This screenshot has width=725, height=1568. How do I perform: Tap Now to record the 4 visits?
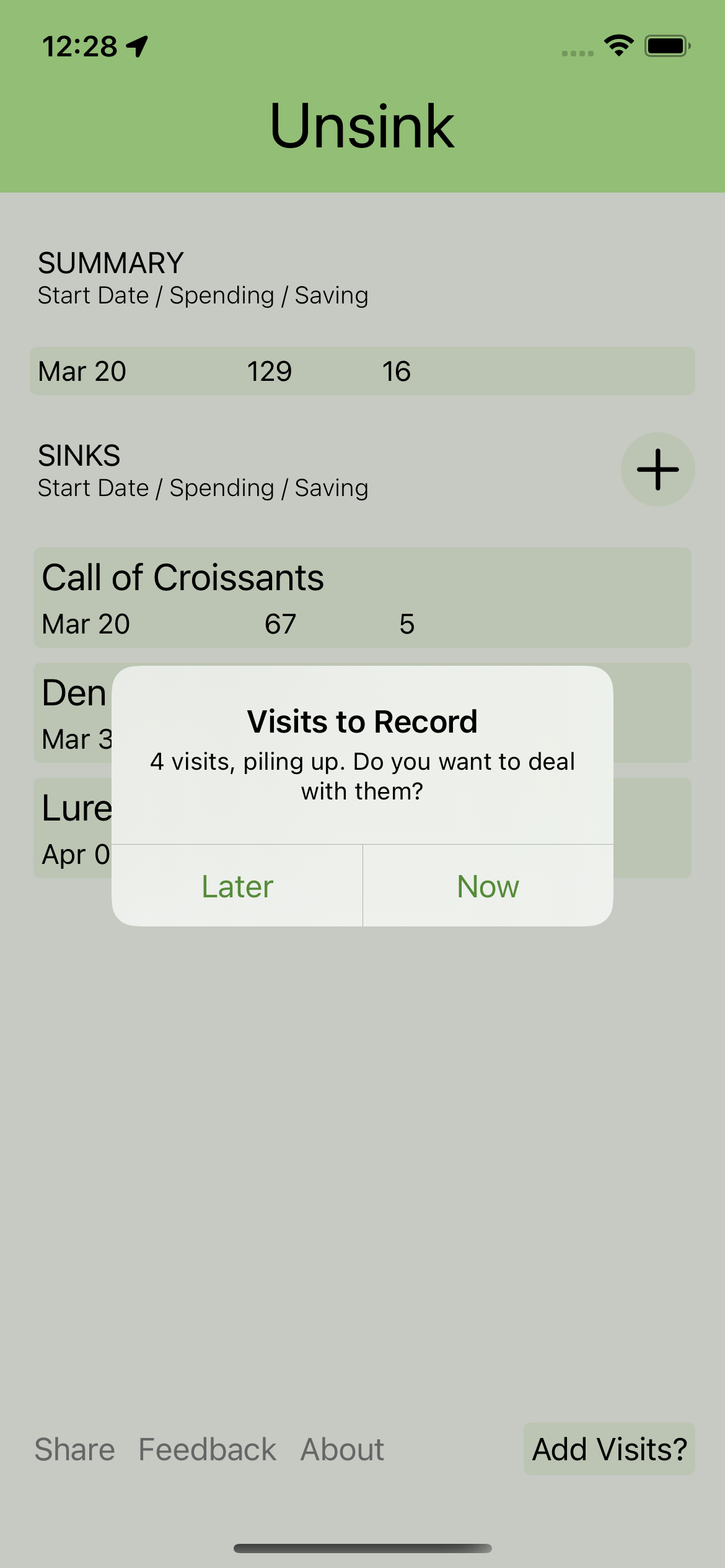point(488,886)
